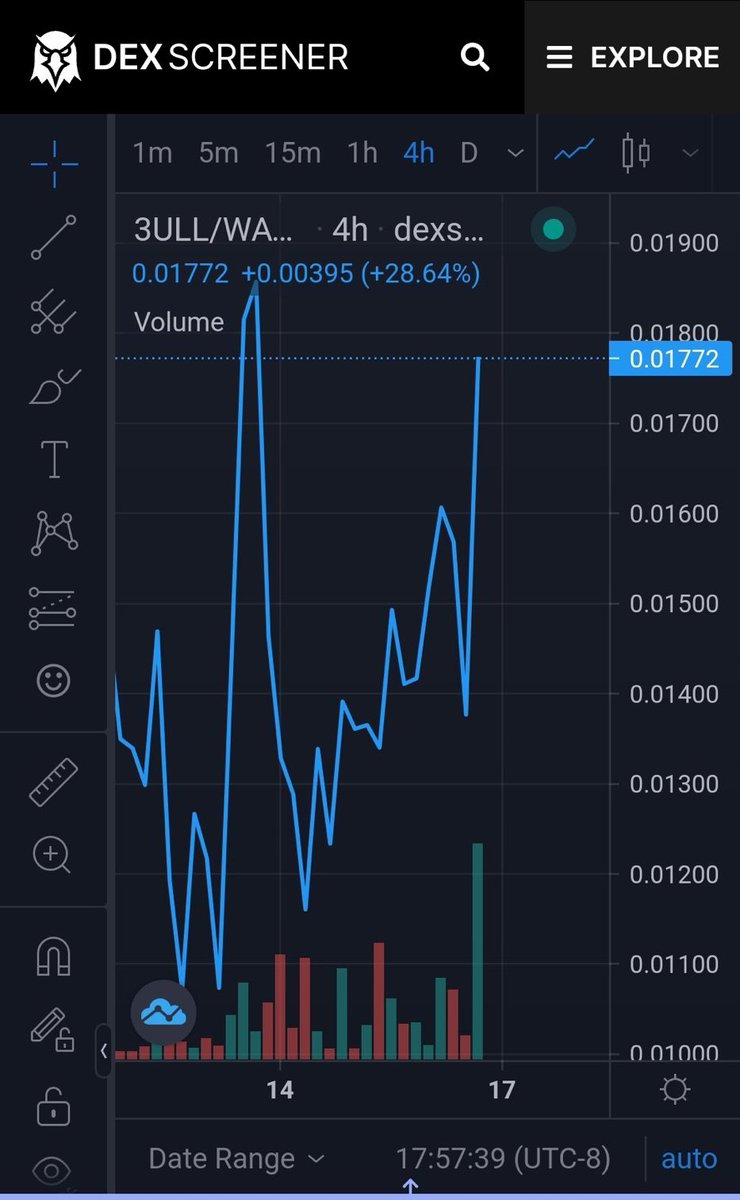Select the 5m timeframe
740x1200 pixels.
pyautogui.click(x=218, y=153)
